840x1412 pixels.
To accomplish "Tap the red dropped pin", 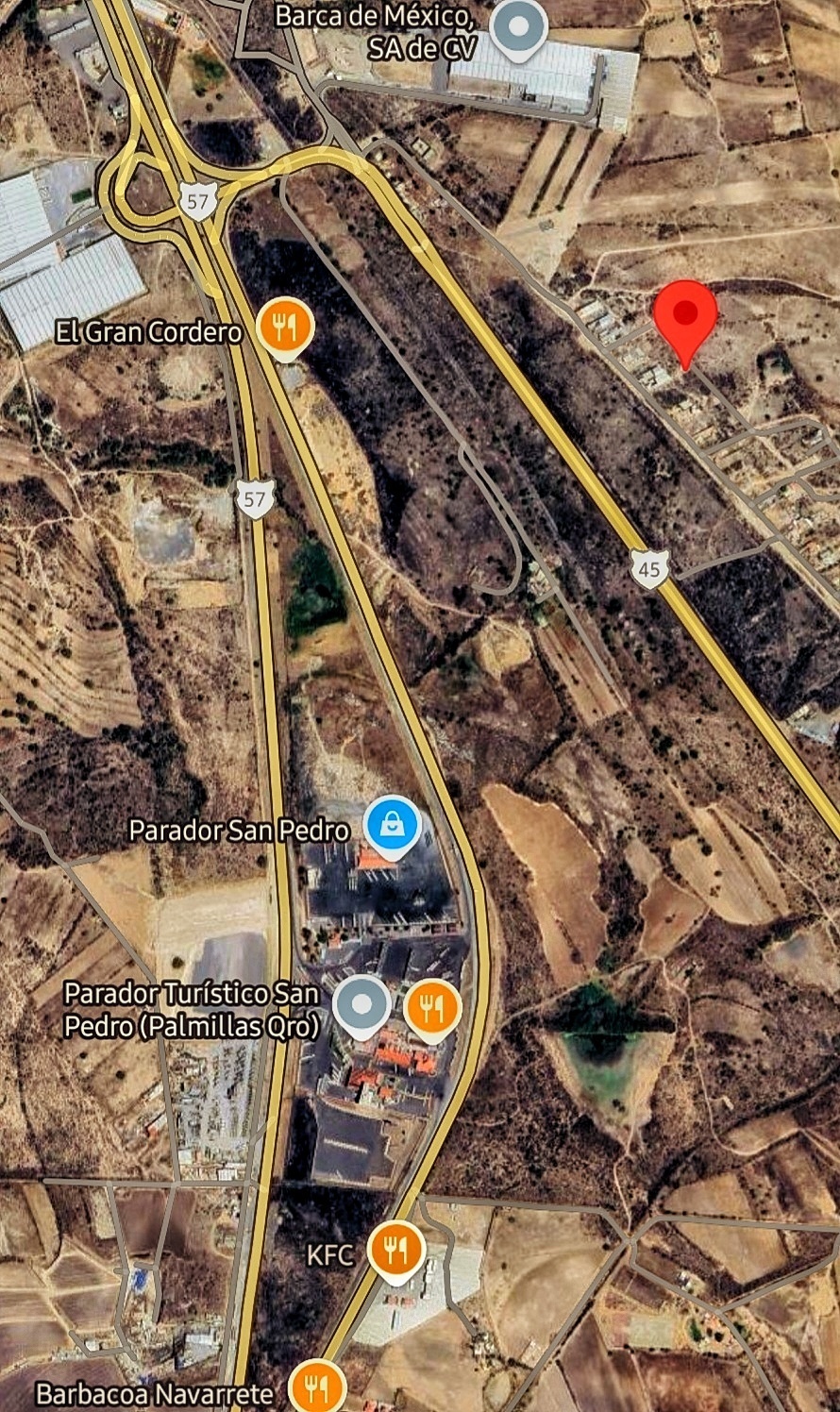I will pyautogui.click(x=686, y=316).
